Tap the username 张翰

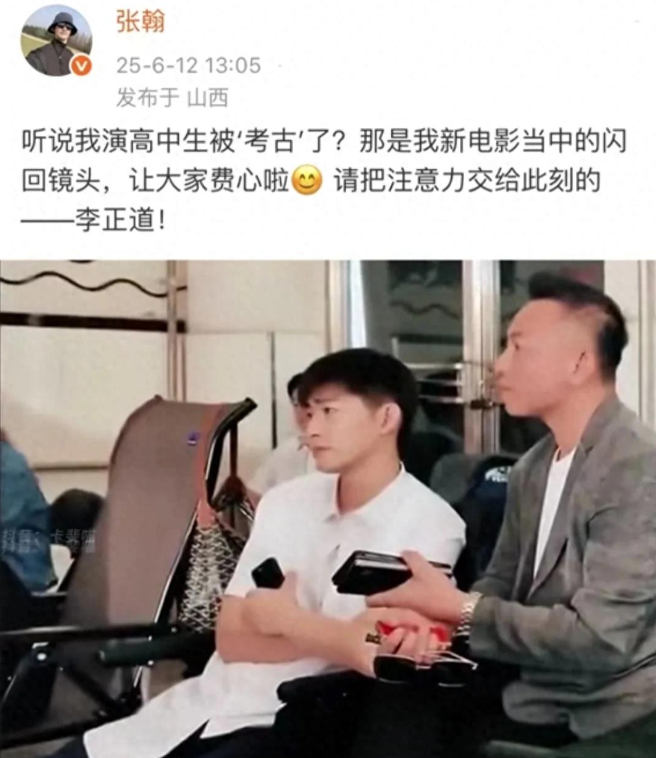[x=139, y=21]
